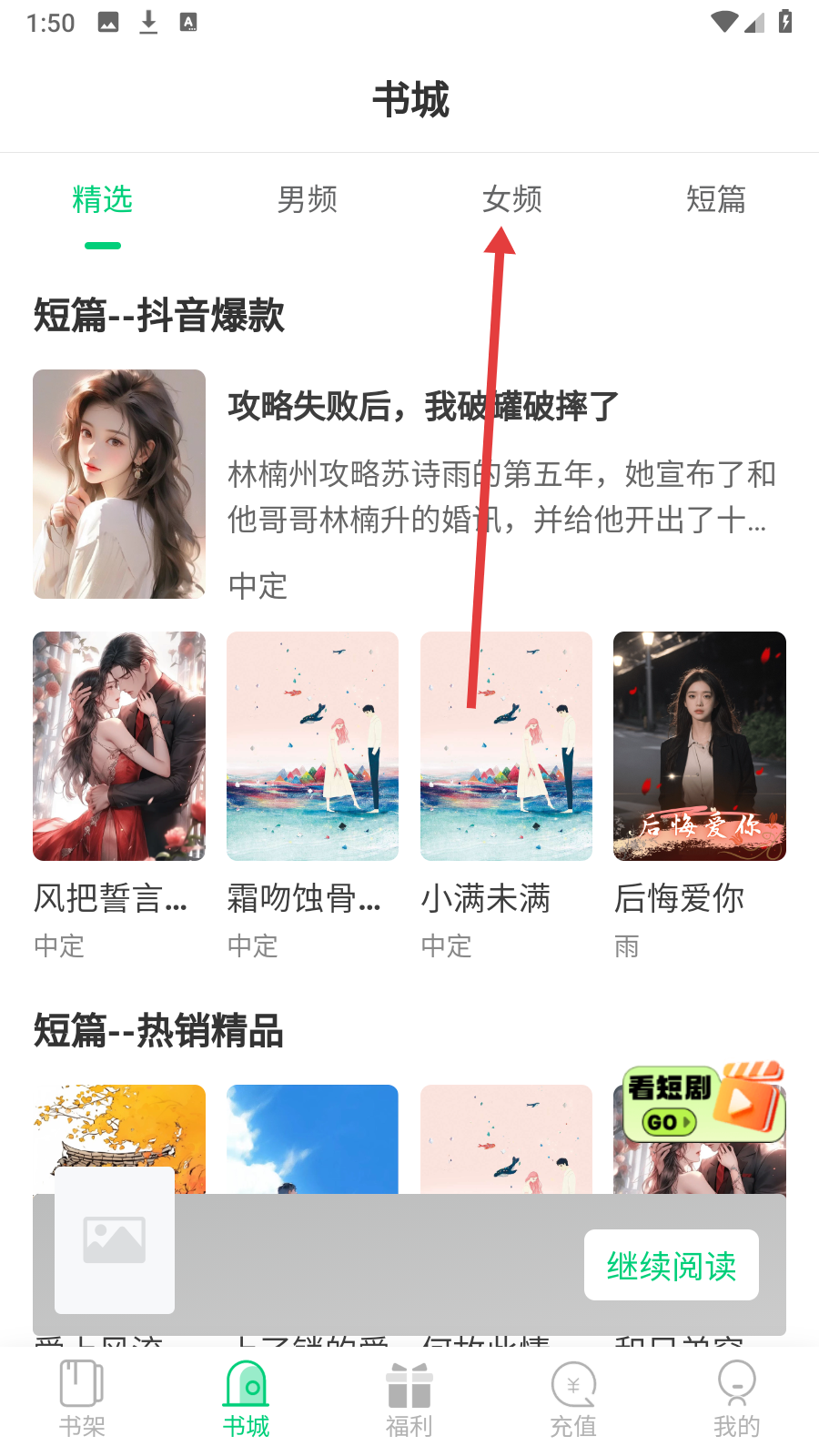819x1456 pixels.
Task: Open the 福利 tab
Action: coord(409,1399)
